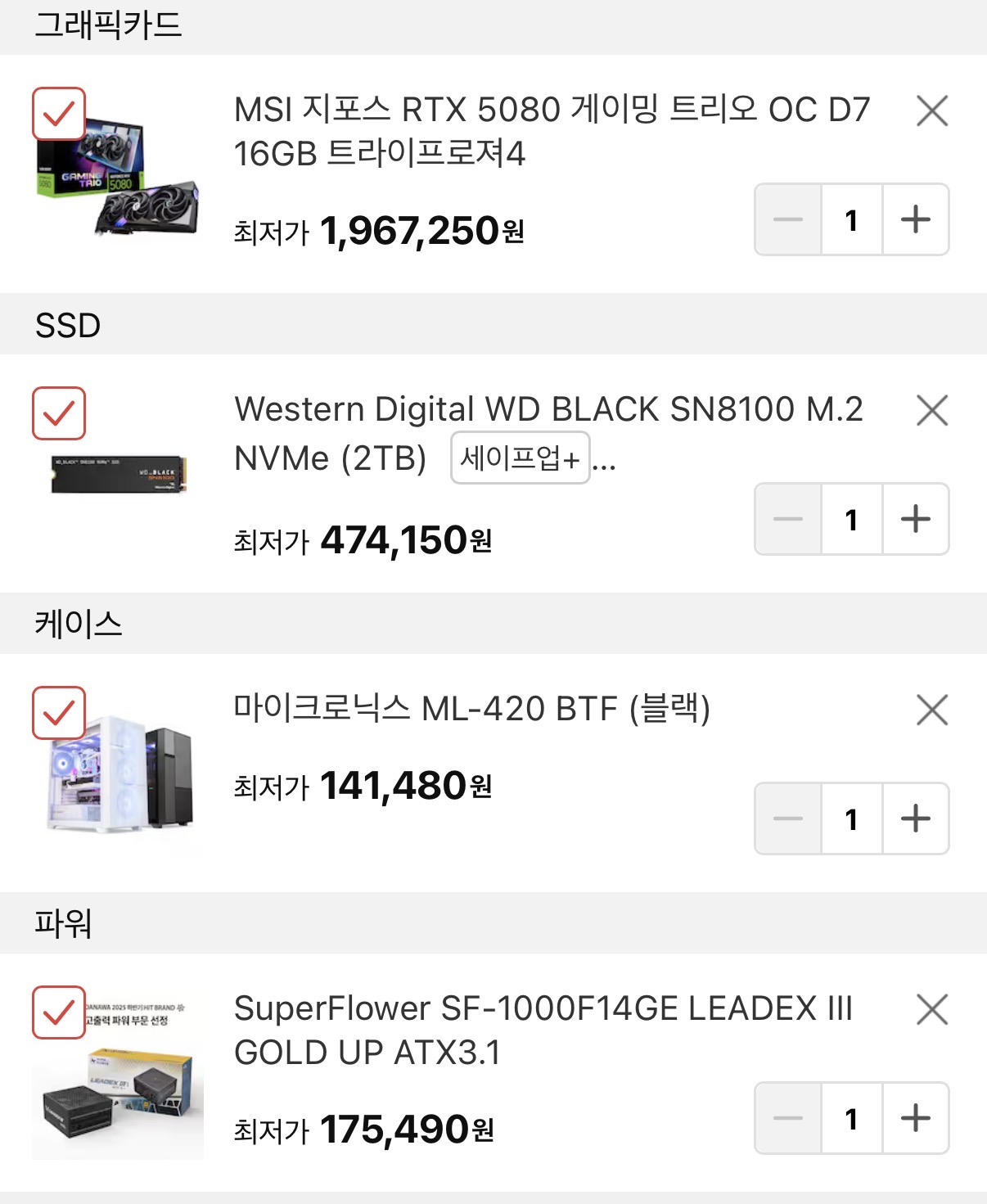Add one more 마이크로닉스 ML-420 BTF

tap(916, 818)
